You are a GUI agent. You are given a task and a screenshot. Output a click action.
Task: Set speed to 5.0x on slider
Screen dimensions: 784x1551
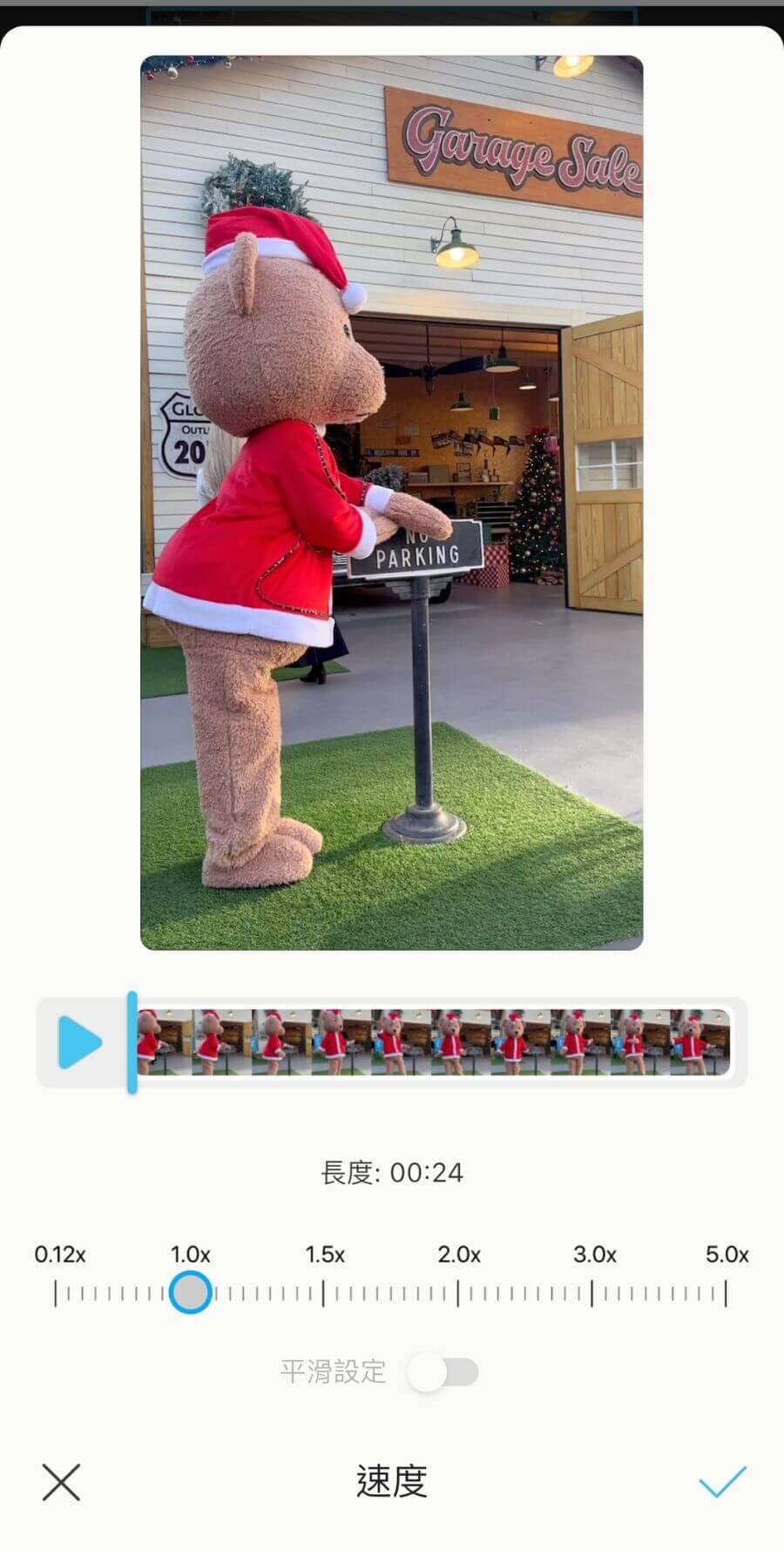coord(726,1293)
